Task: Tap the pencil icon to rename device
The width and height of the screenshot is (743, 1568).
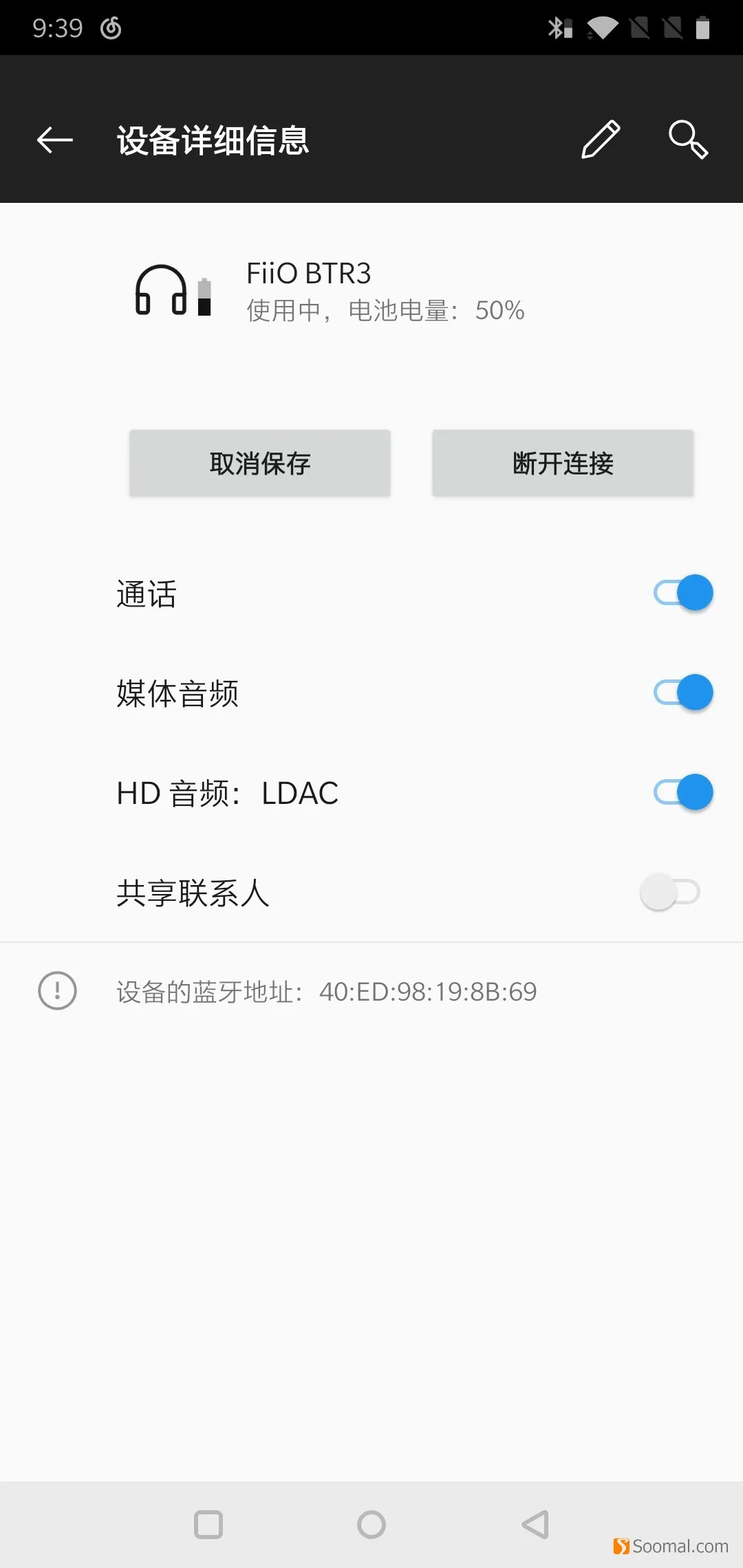Action: (x=601, y=140)
